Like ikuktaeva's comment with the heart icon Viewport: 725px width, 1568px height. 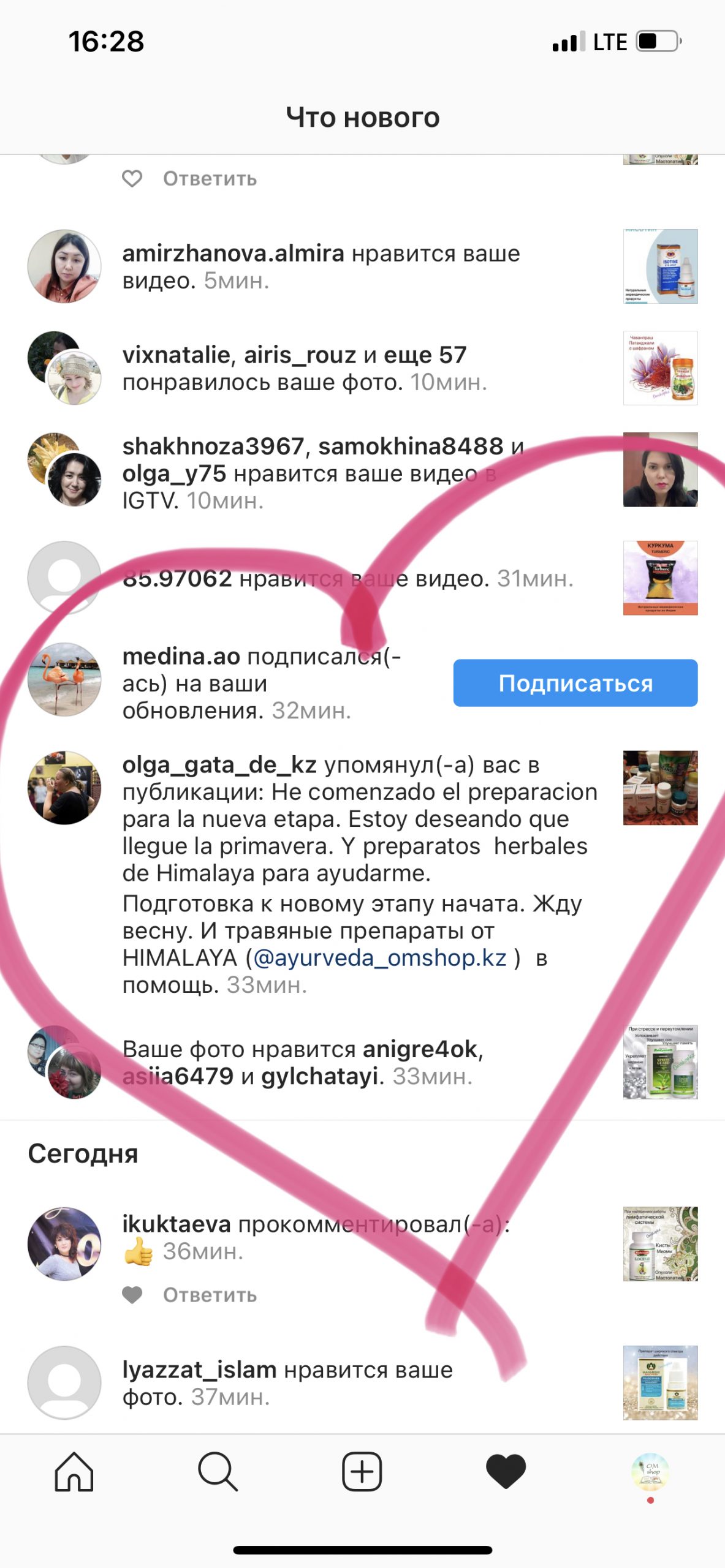pos(132,1295)
